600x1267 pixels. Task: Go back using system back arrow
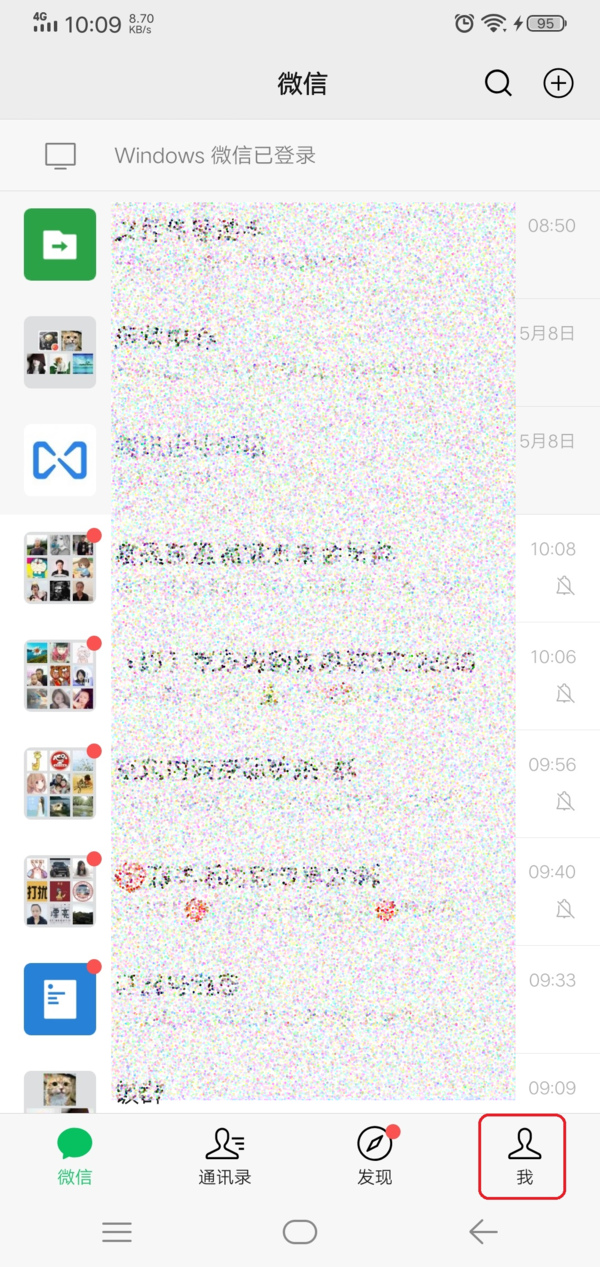(483, 1232)
